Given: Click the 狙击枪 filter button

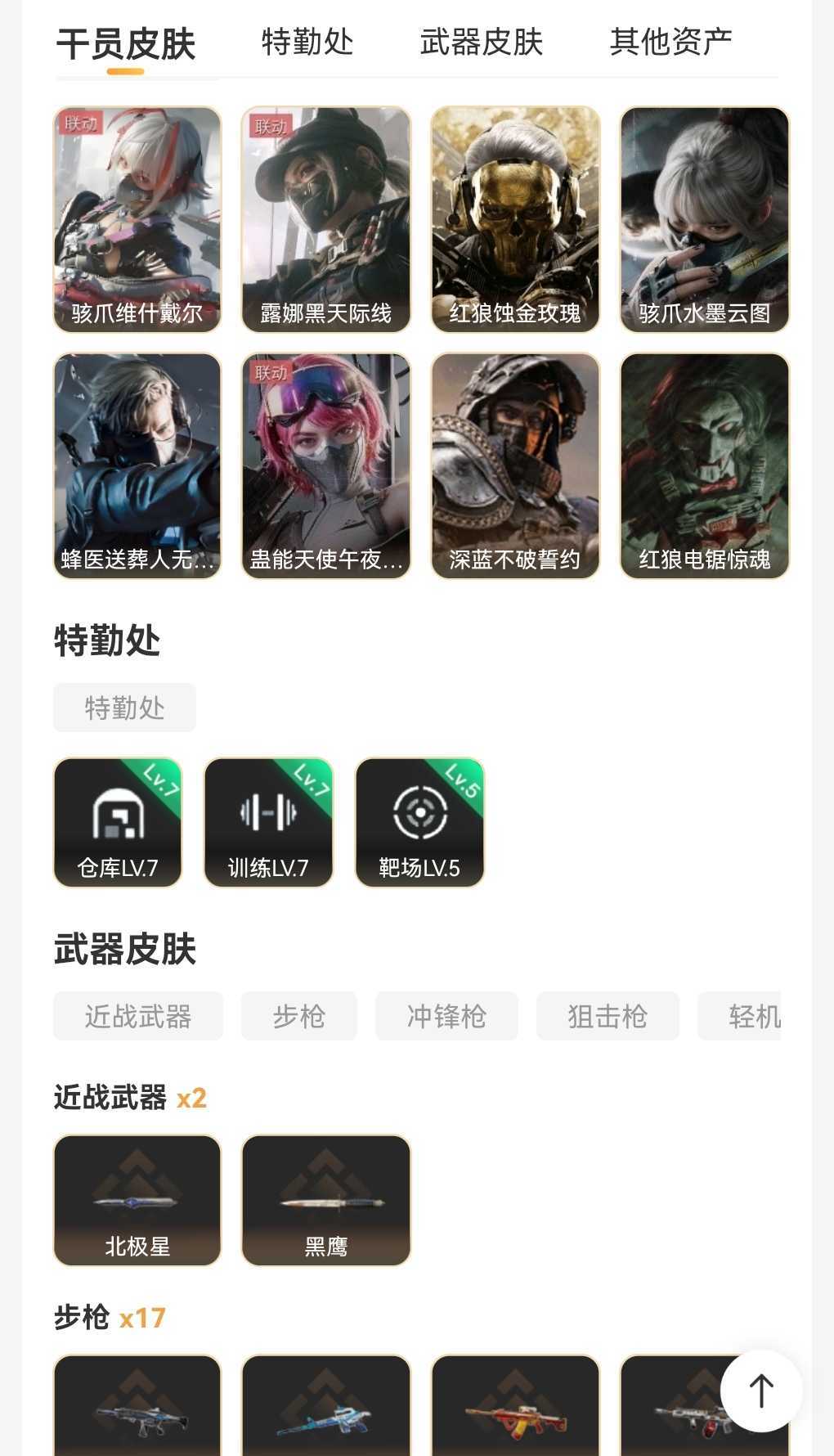Looking at the screenshot, I should (608, 1016).
